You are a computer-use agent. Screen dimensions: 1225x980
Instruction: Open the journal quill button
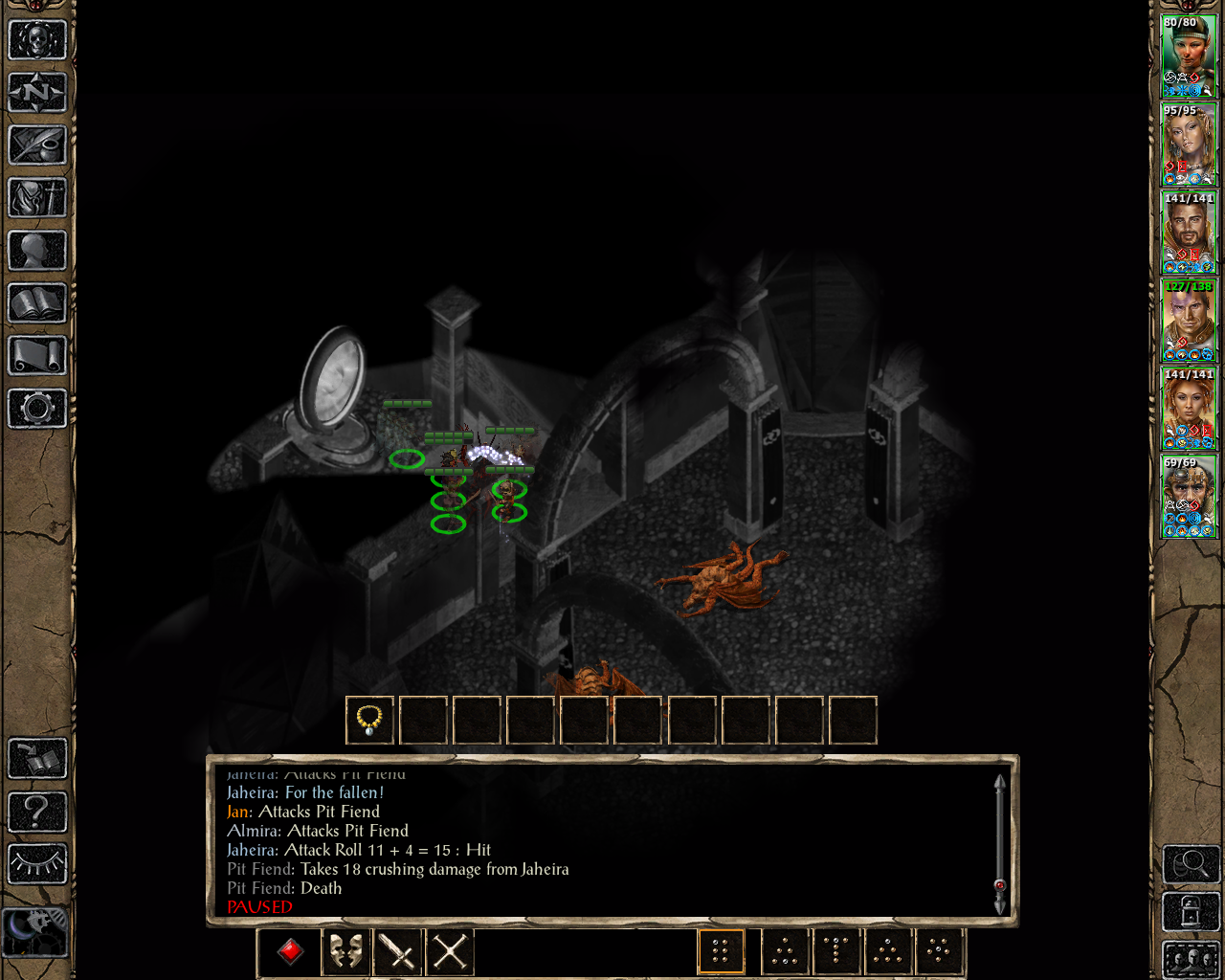(x=37, y=145)
